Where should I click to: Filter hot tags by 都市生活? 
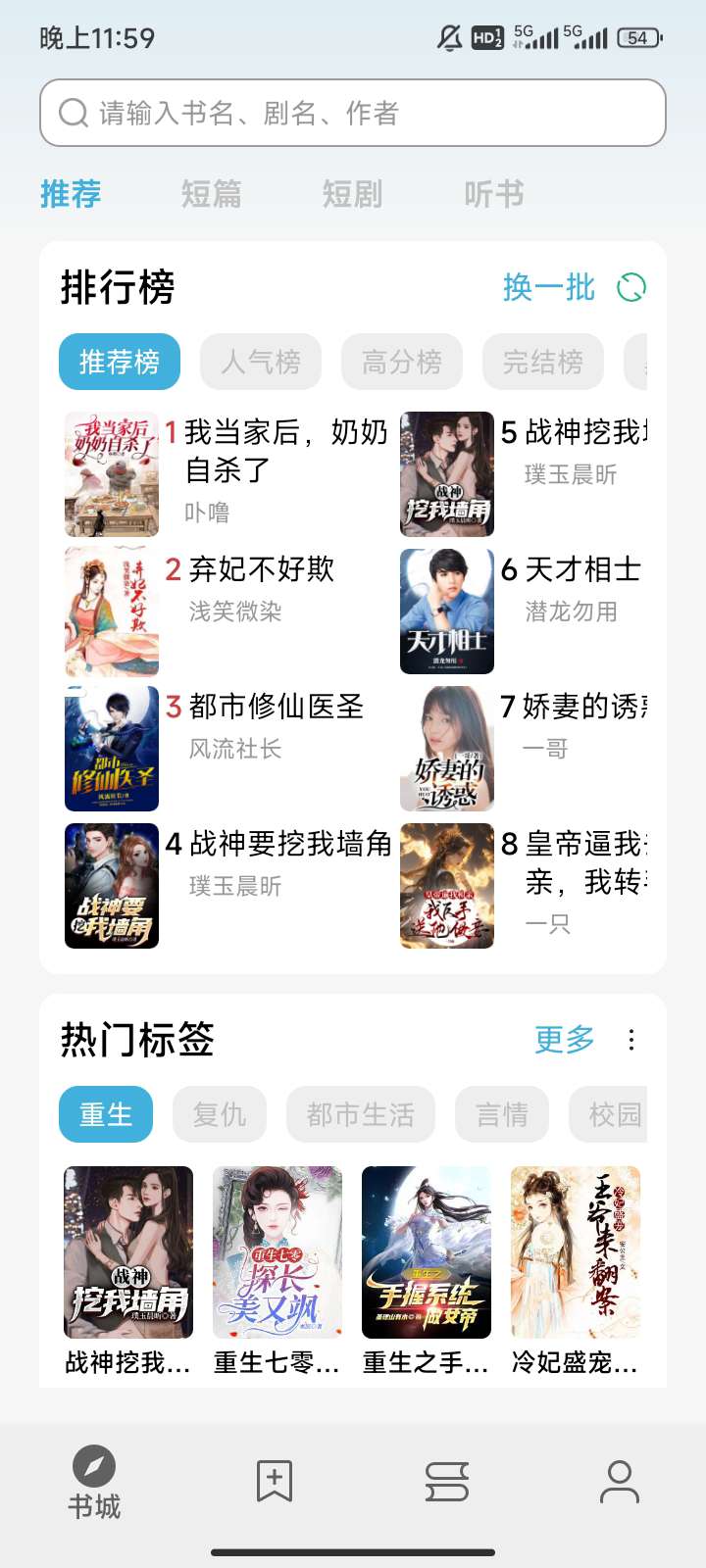click(x=360, y=1114)
